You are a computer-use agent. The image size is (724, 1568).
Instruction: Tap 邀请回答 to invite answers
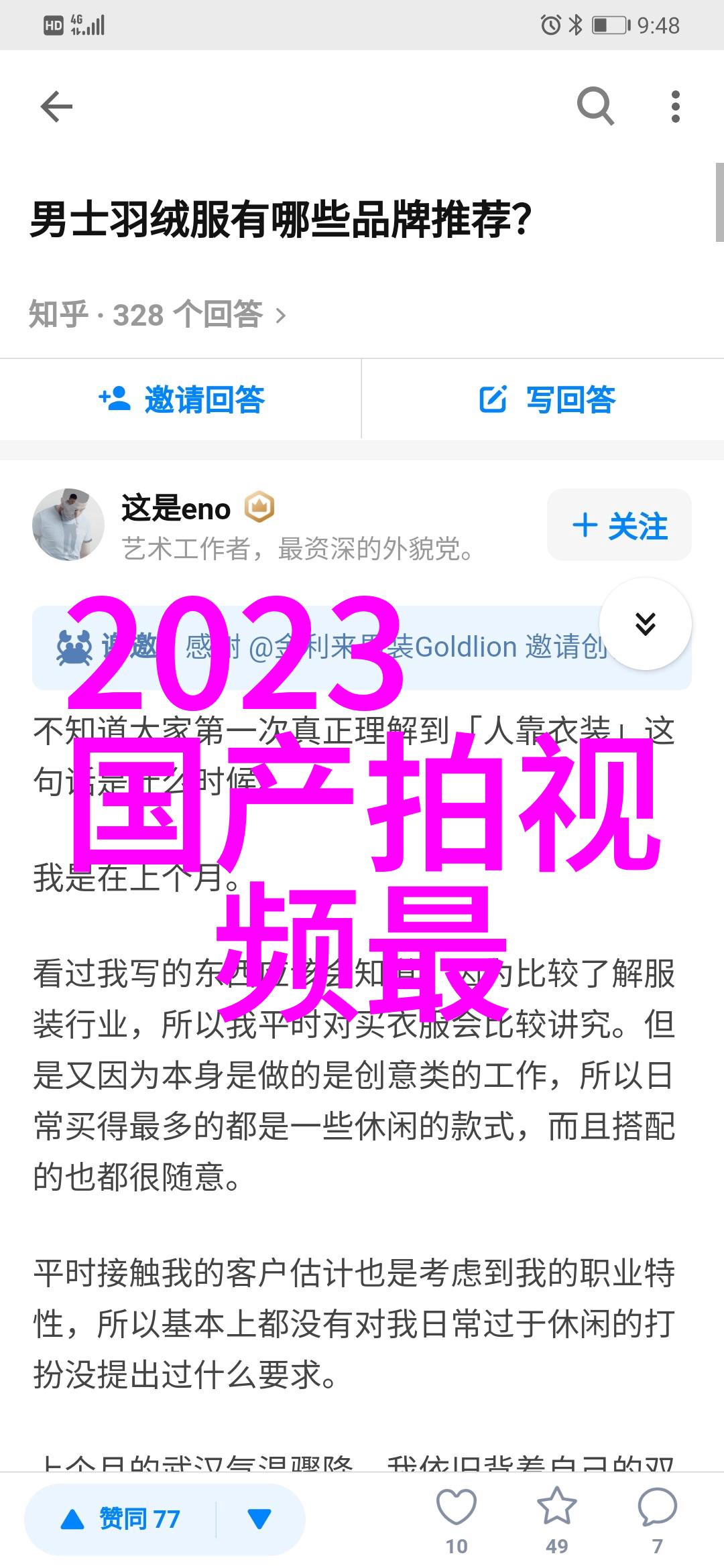pos(181,399)
